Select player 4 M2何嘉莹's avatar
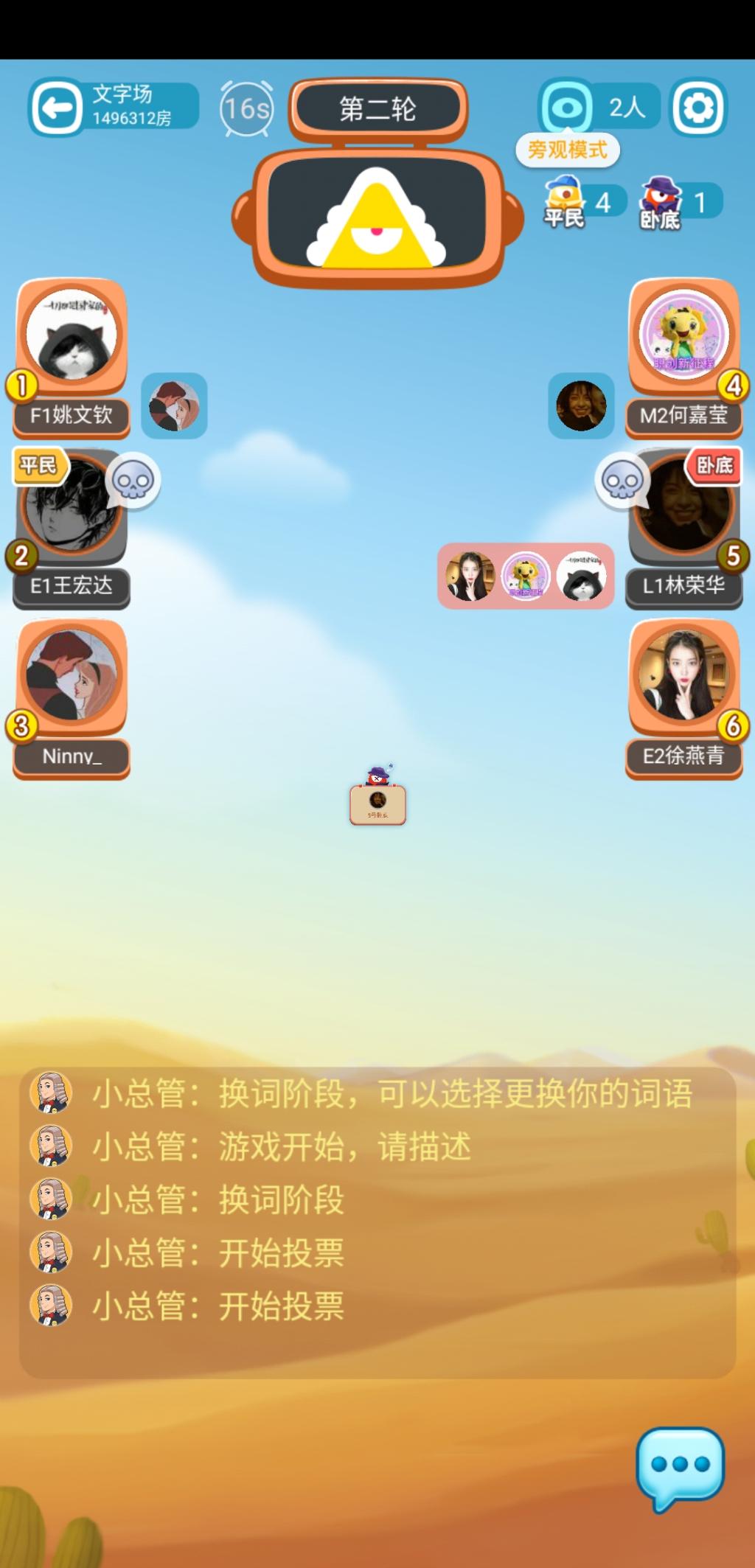755x1568 pixels. 683,335
